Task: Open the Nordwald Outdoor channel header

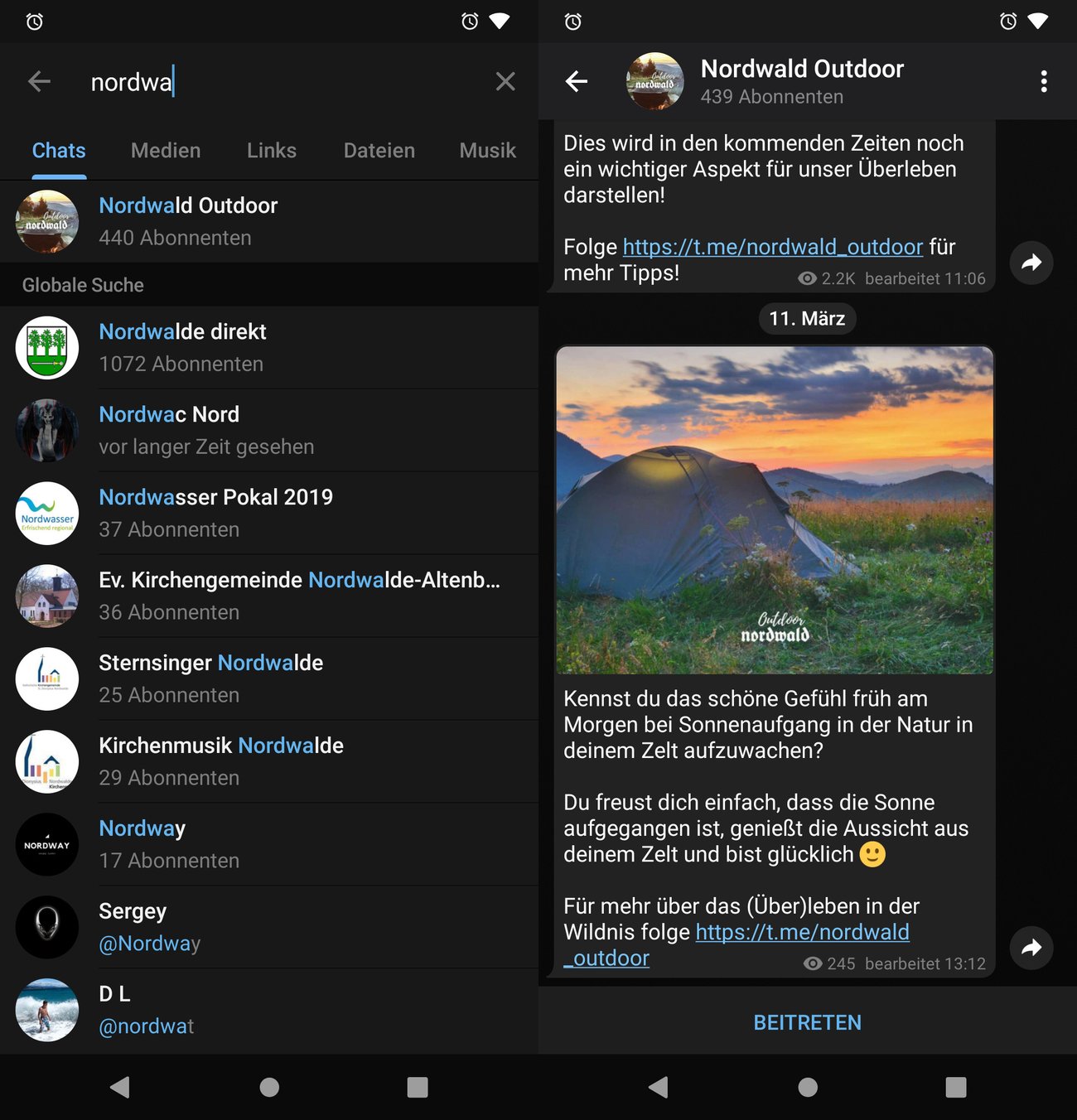Action: (801, 81)
